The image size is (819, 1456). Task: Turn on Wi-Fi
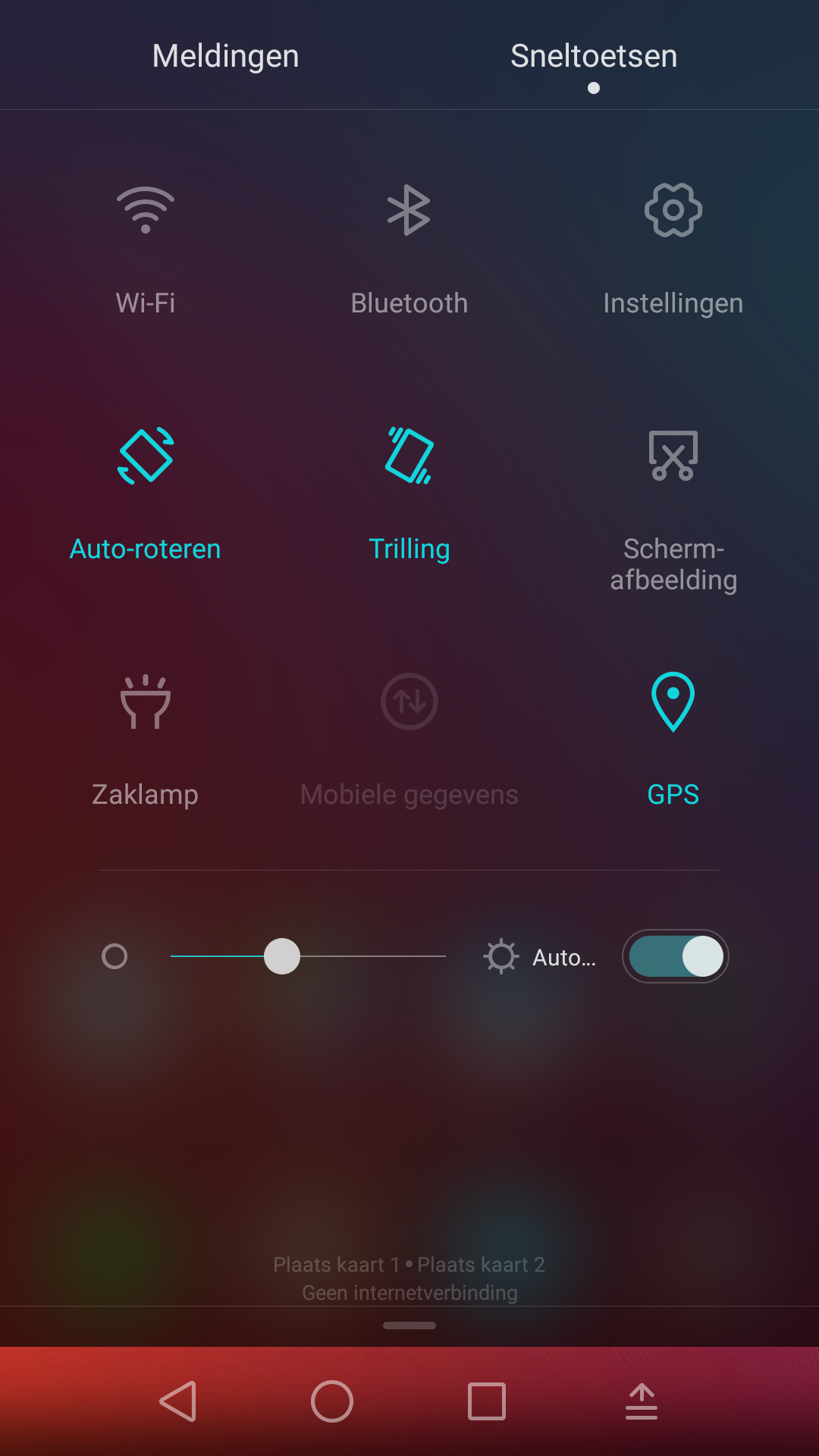tap(146, 250)
